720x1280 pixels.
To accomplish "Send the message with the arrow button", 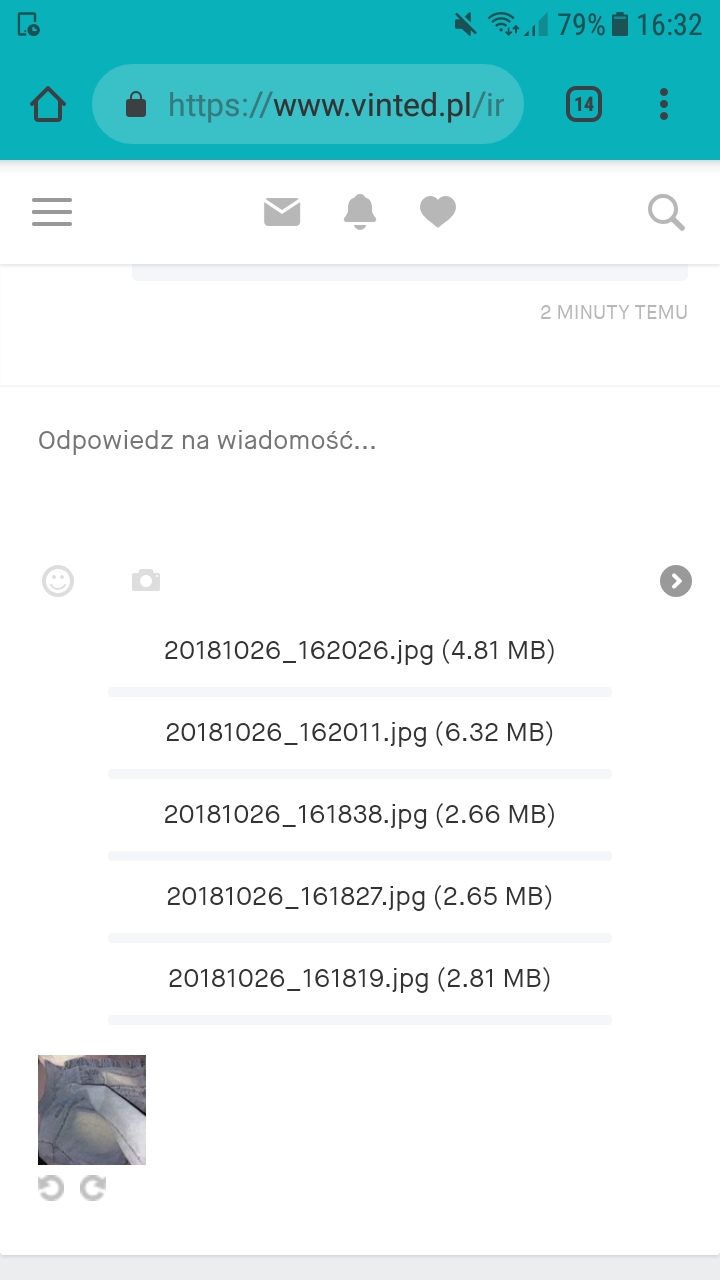I will 676,580.
